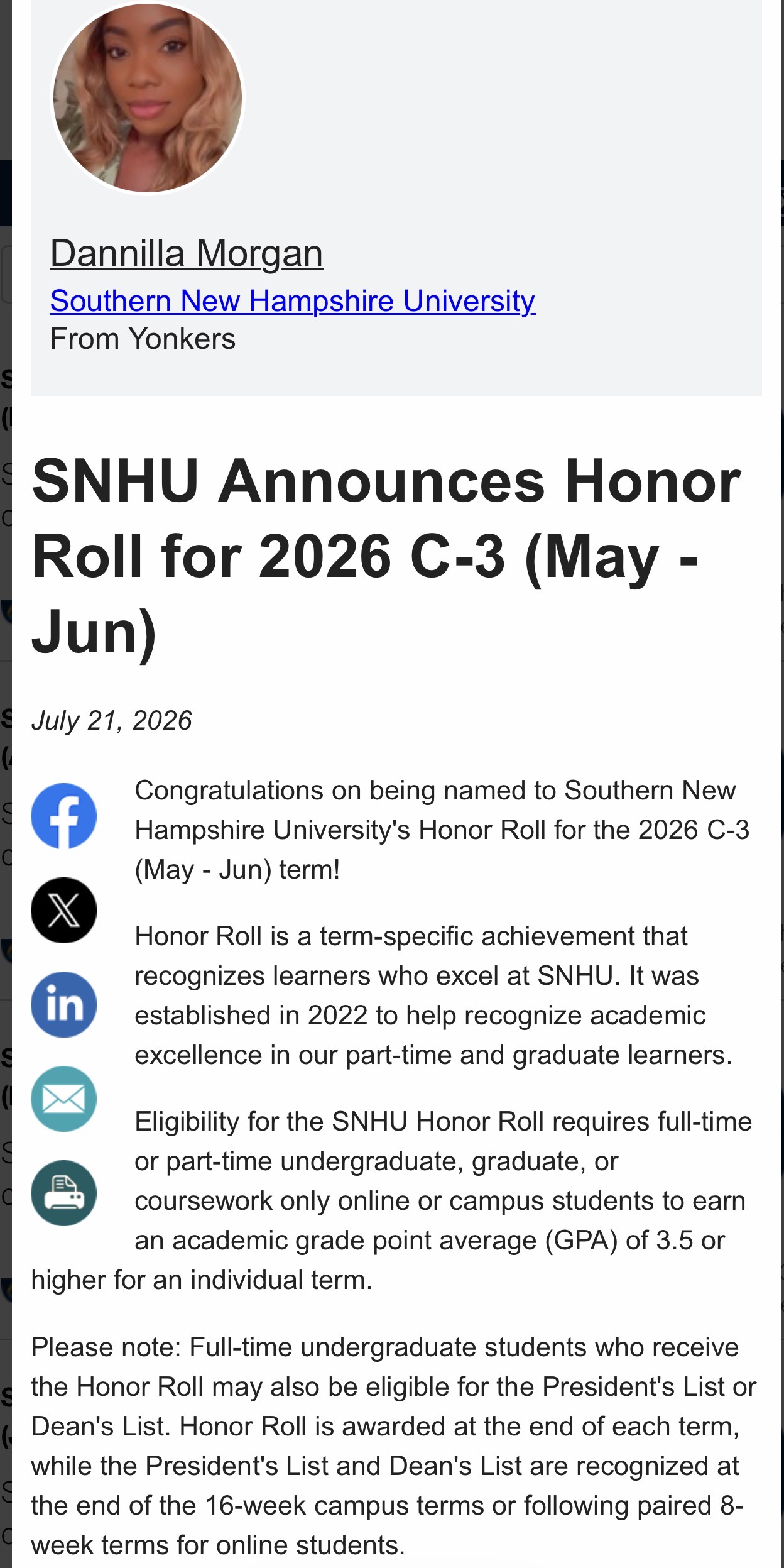The height and width of the screenshot is (1568, 784).
Task: Email this announcement using the envelope icon
Action: coord(63,1099)
